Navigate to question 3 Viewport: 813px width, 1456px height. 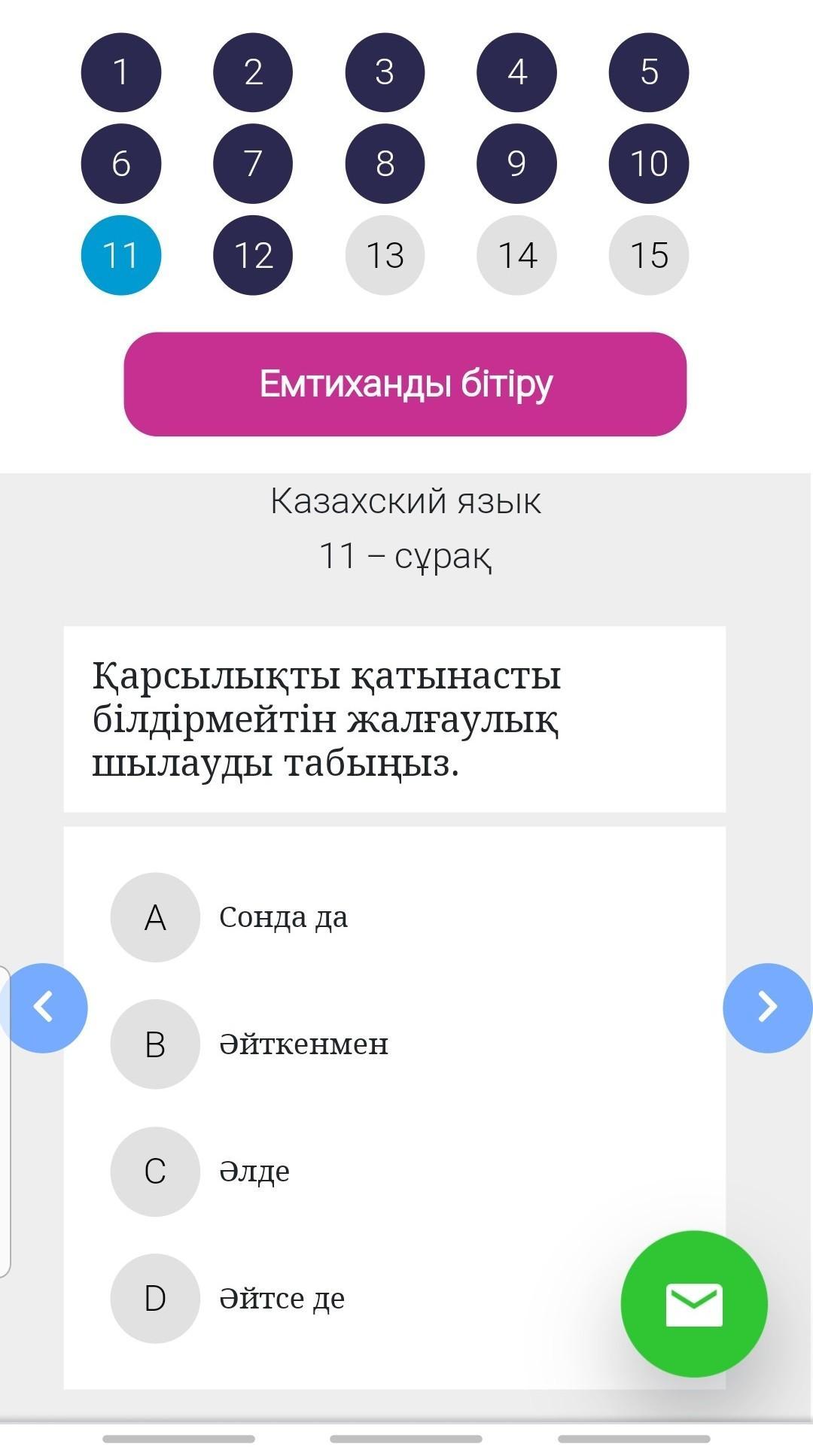[x=385, y=72]
